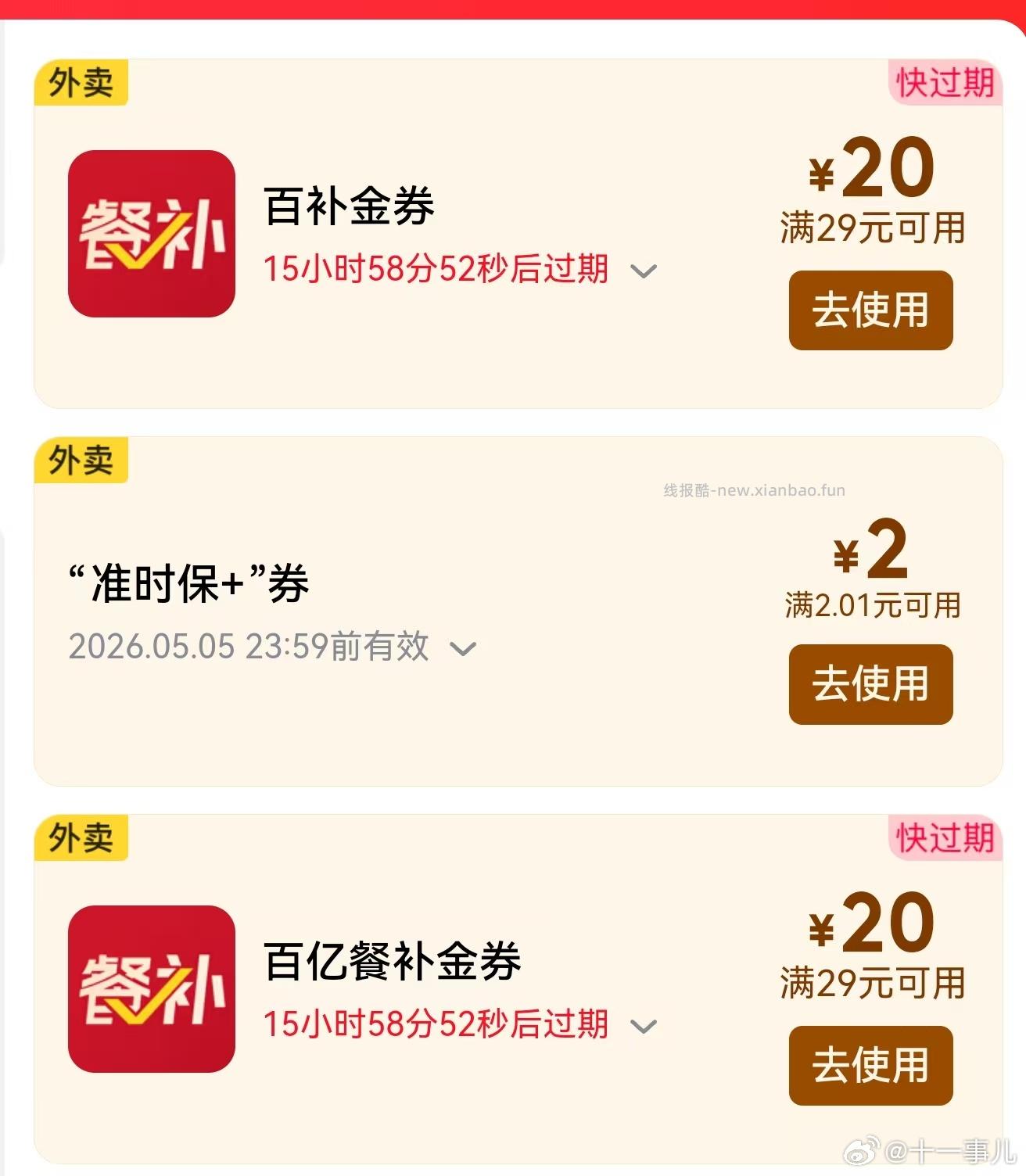Click the 外卖 label on the 准时保 coupon
This screenshot has width=1026, height=1176.
pos(81,461)
